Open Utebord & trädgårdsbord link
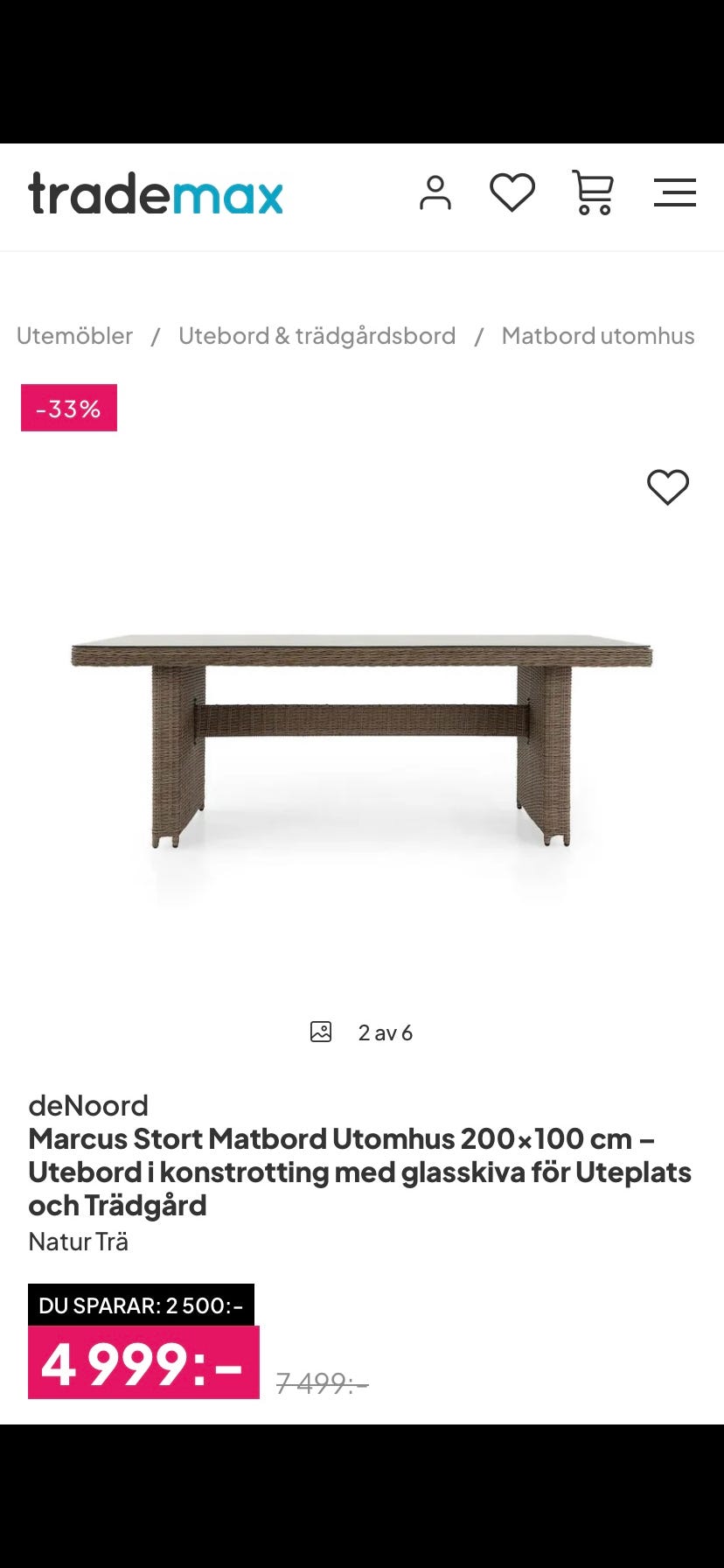This screenshot has width=724, height=1568. point(317,335)
